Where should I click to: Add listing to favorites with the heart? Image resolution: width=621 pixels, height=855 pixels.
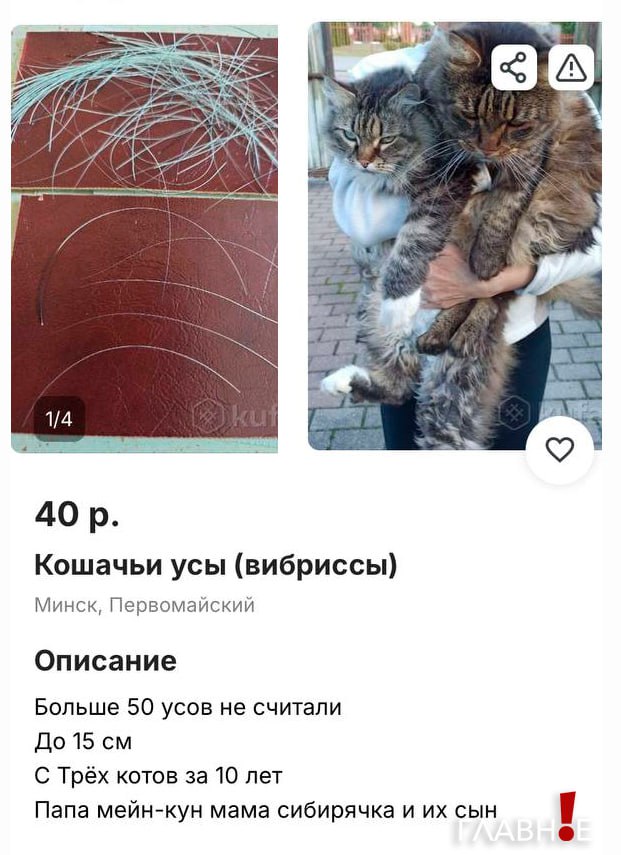(x=560, y=450)
